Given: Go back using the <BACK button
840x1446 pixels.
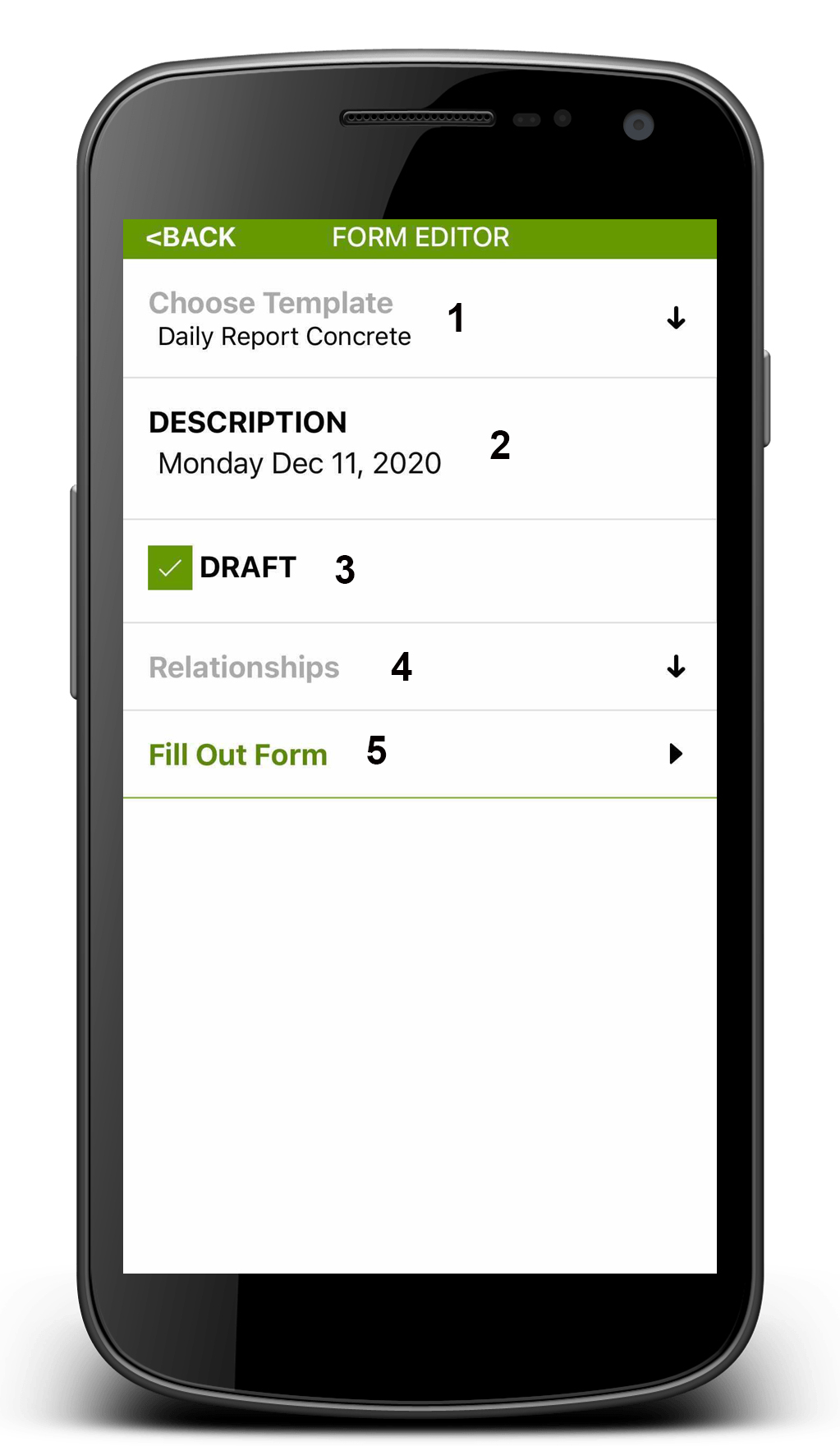Looking at the screenshot, I should coord(190,238).
